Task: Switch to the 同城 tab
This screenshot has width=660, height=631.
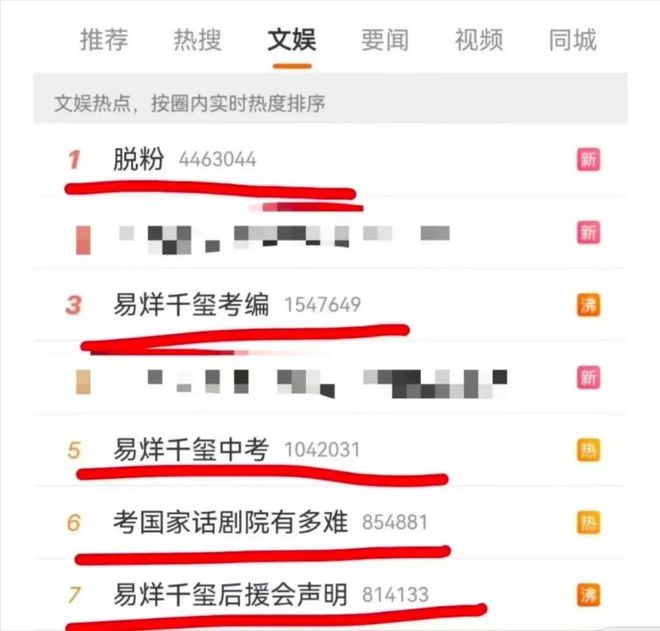Action: click(572, 40)
